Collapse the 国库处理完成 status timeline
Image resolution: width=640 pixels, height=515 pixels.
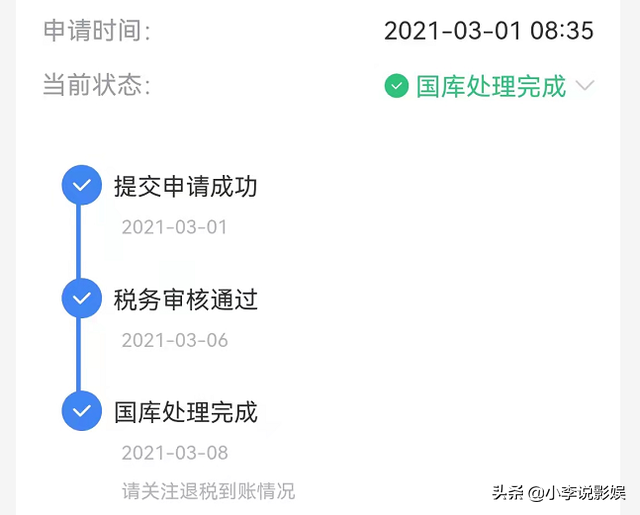pyautogui.click(x=586, y=86)
